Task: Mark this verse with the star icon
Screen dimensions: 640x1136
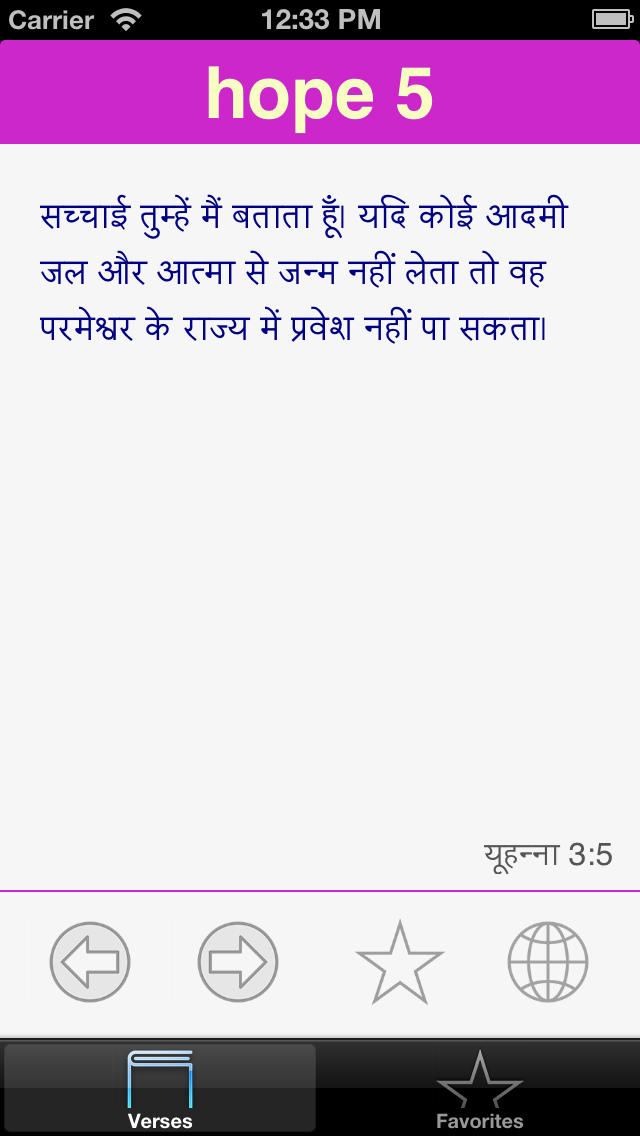Action: tap(399, 962)
